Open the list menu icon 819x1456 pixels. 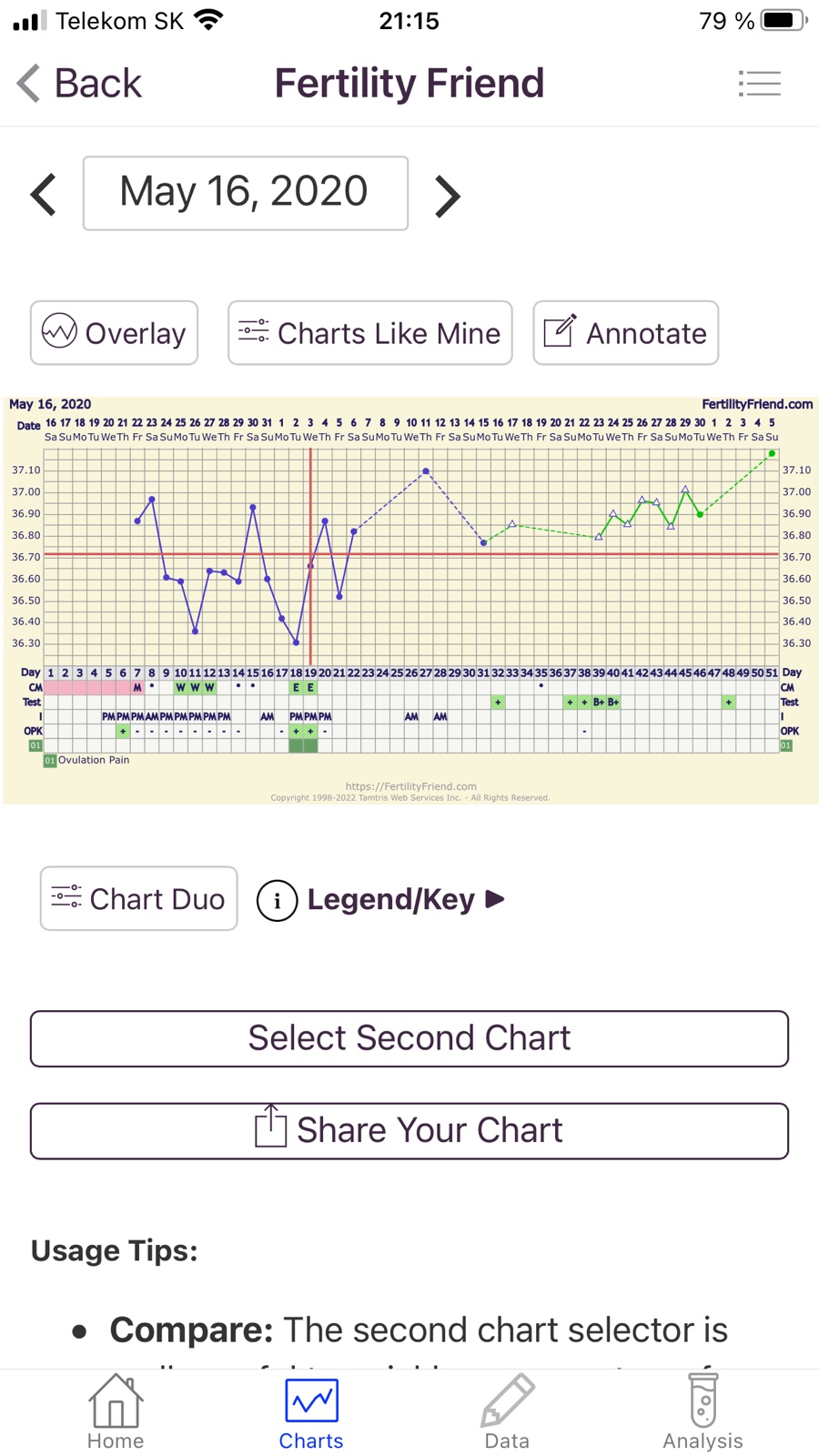[759, 84]
